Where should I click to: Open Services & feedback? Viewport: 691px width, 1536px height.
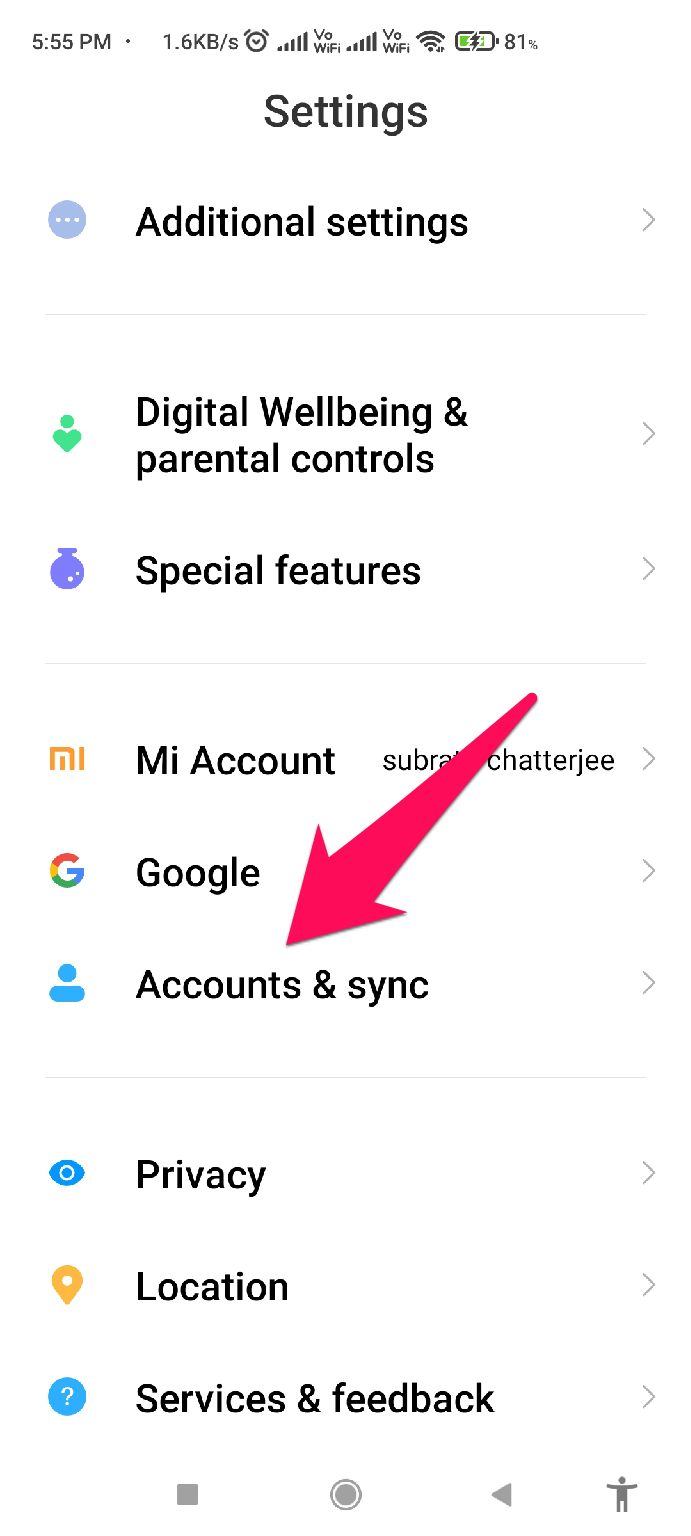345,1398
